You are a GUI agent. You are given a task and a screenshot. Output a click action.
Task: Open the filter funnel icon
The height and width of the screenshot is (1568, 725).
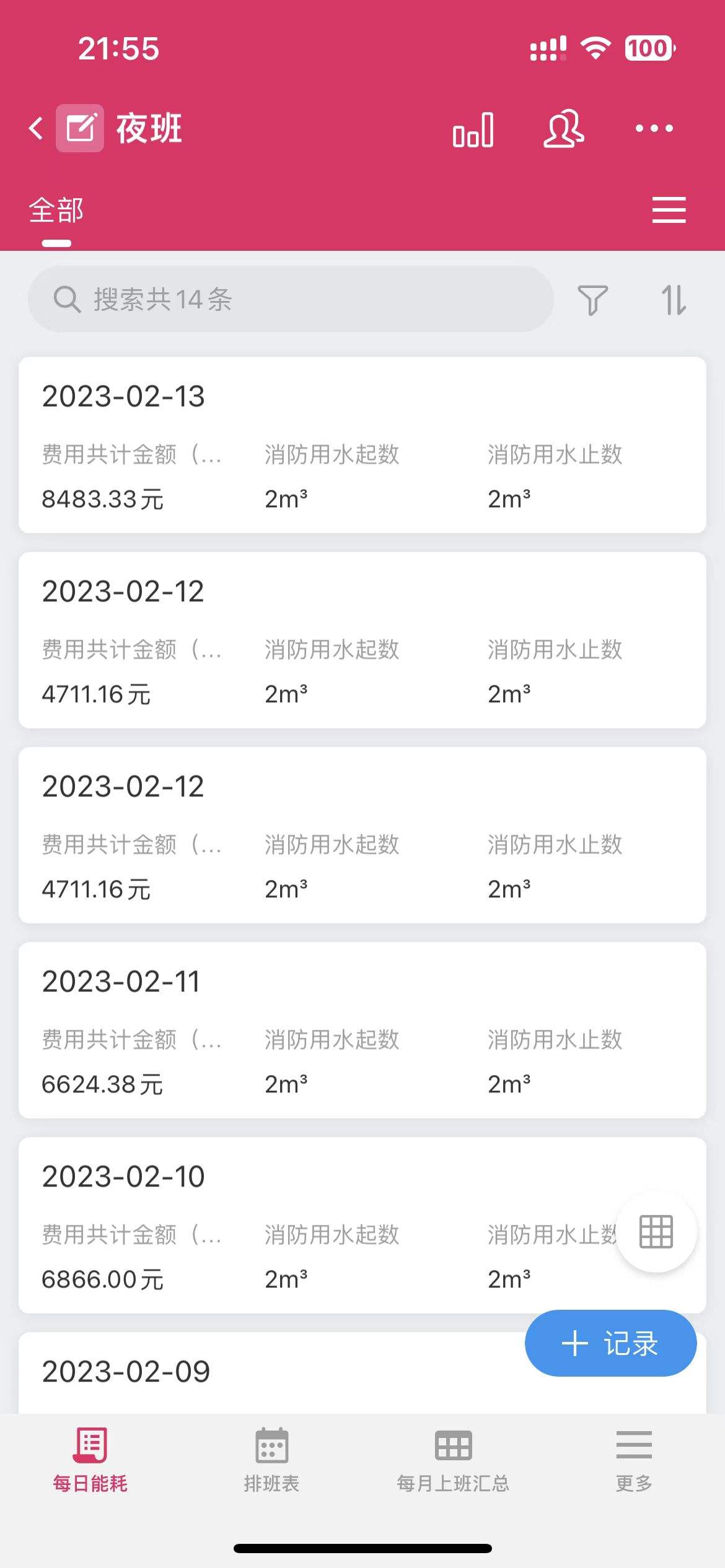(592, 300)
